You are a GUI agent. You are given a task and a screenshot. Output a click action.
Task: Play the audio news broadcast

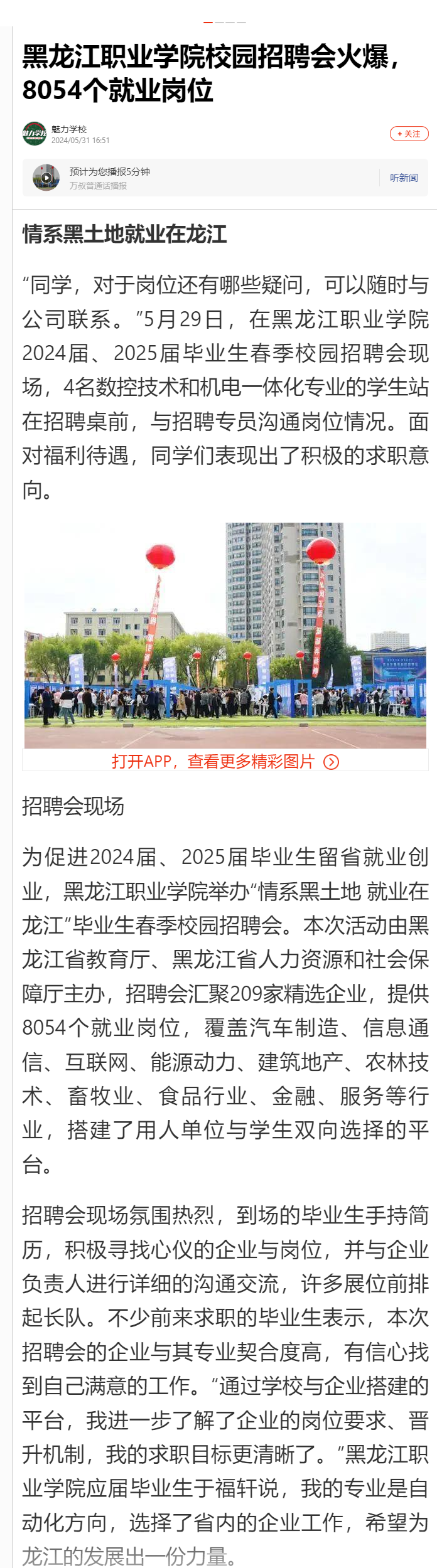[46, 178]
